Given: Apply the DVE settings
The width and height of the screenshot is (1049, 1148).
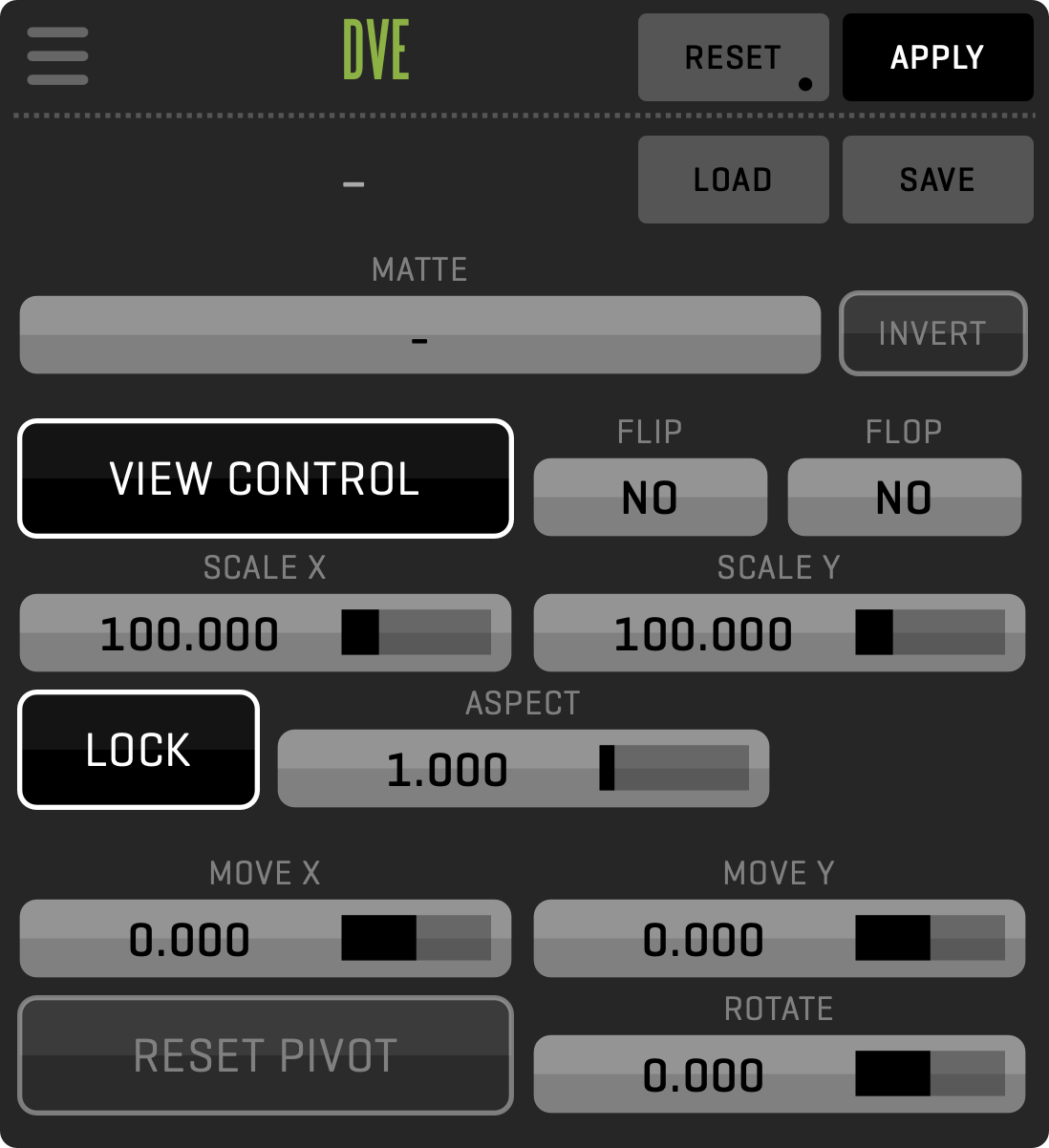Looking at the screenshot, I should (x=937, y=57).
